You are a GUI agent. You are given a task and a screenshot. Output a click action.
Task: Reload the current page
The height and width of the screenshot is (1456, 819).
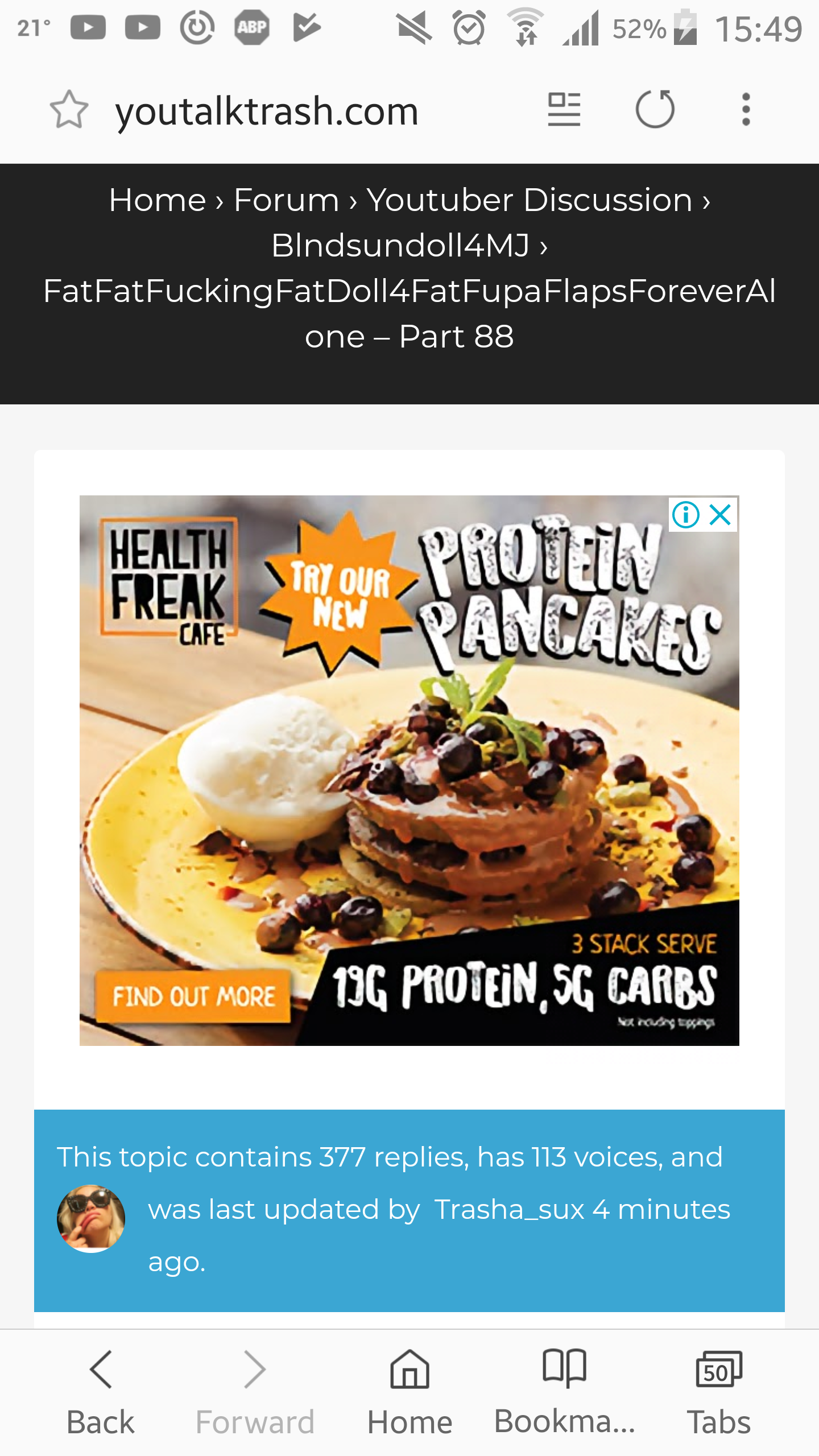pyautogui.click(x=655, y=109)
